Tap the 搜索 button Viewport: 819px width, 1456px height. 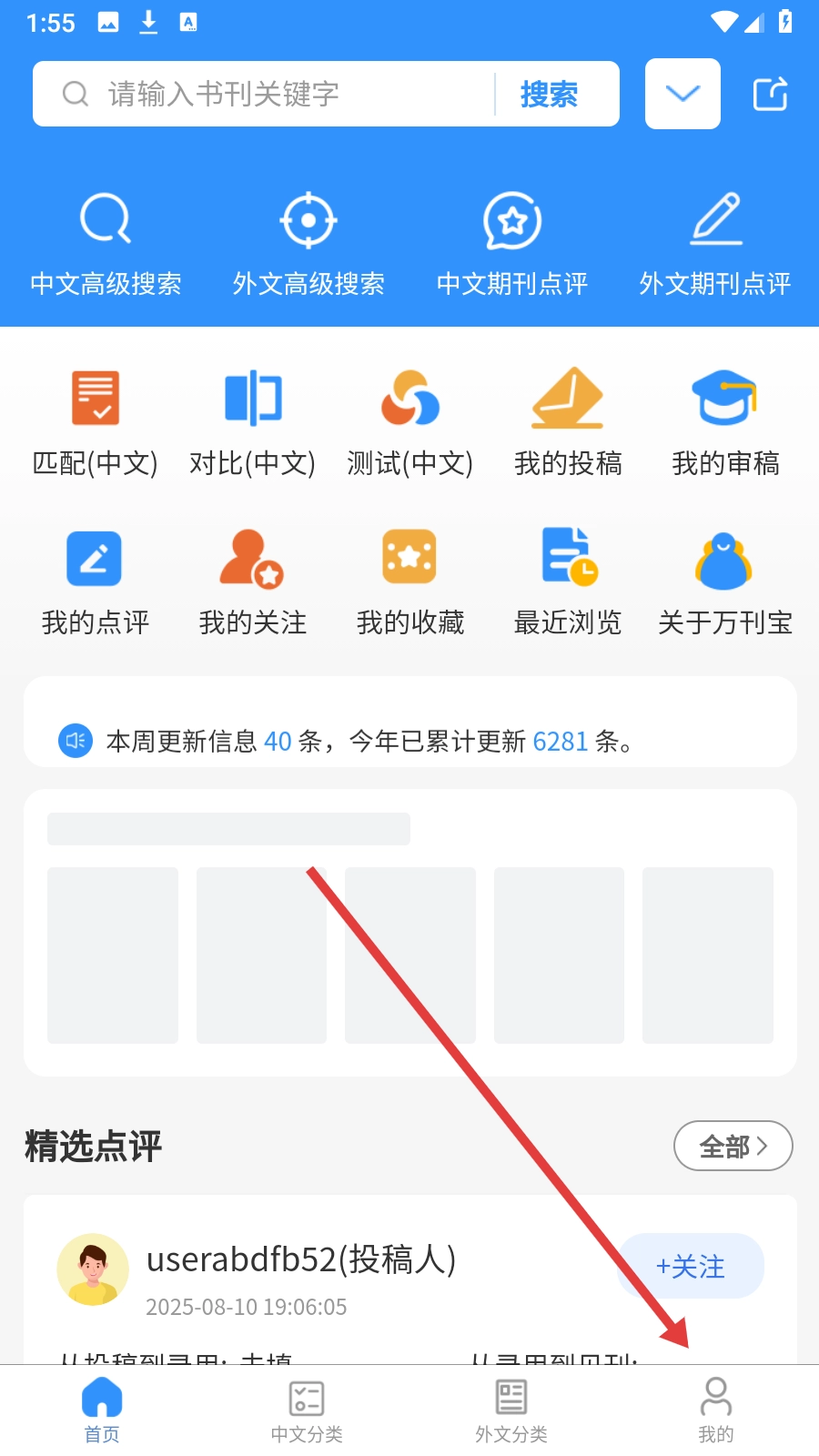549,94
